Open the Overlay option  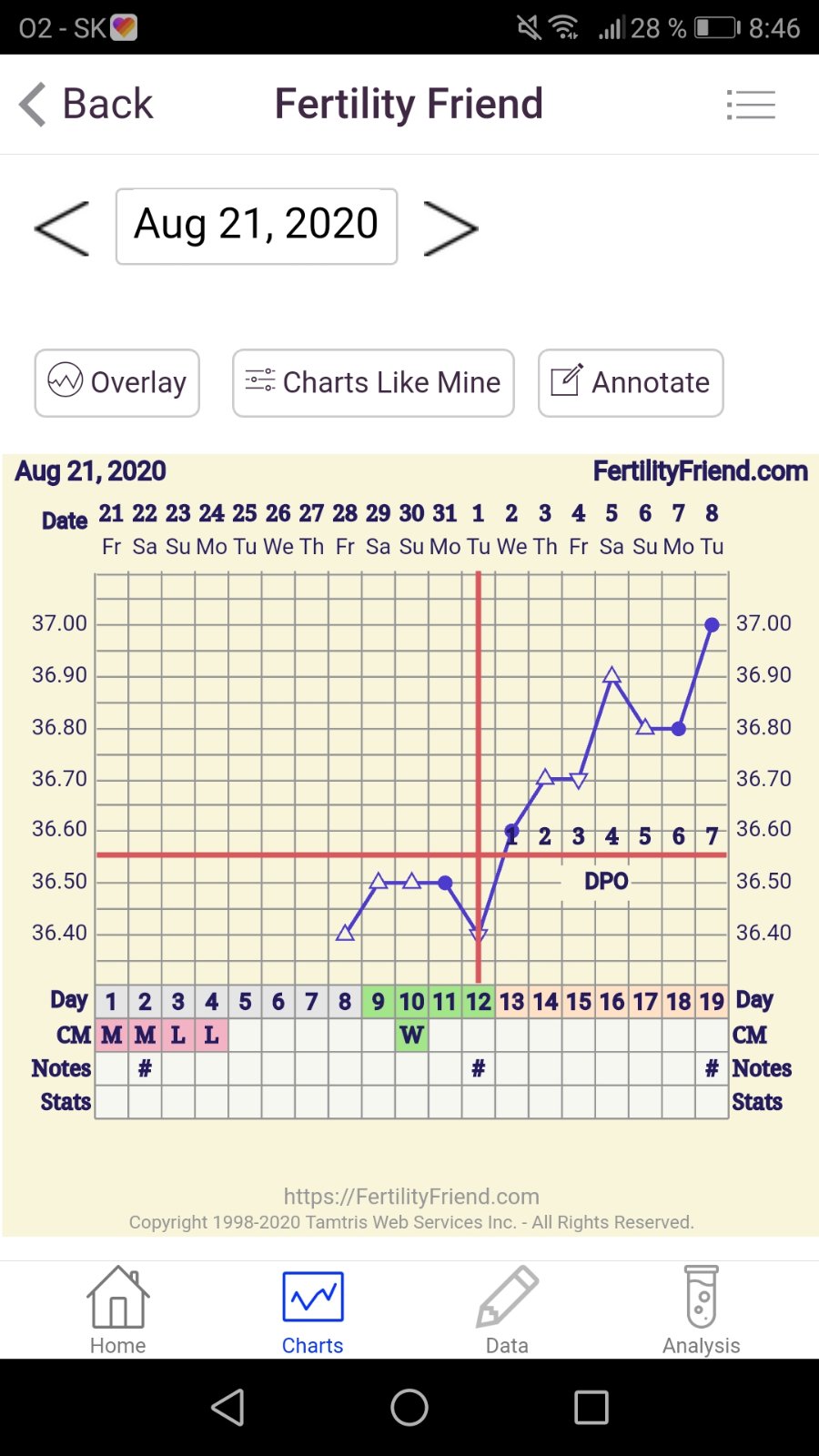click(x=117, y=383)
